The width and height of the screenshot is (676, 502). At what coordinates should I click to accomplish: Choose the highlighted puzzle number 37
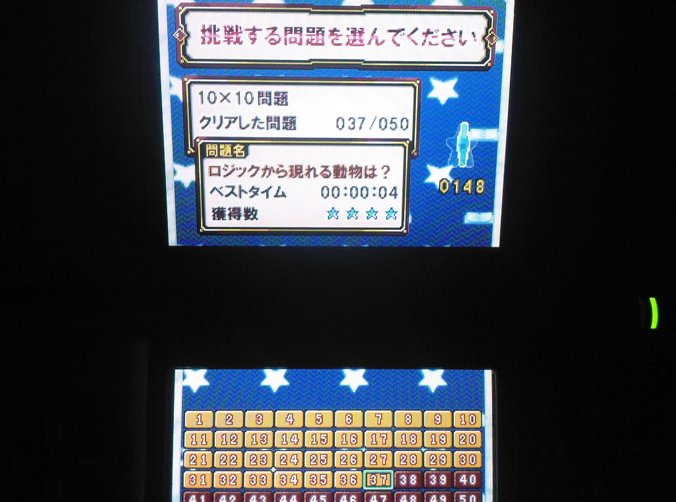(x=378, y=479)
